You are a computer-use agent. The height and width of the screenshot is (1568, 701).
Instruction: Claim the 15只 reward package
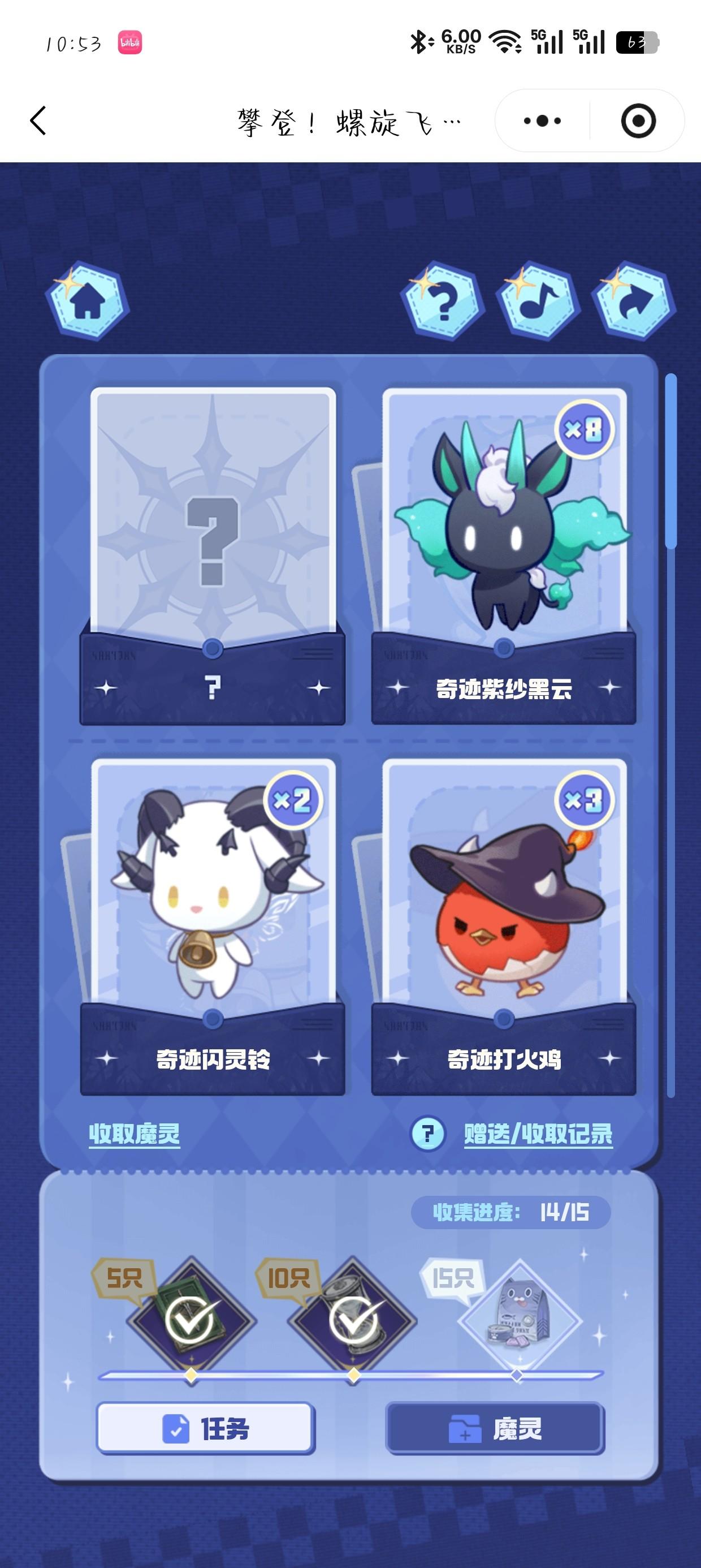coord(518,1321)
